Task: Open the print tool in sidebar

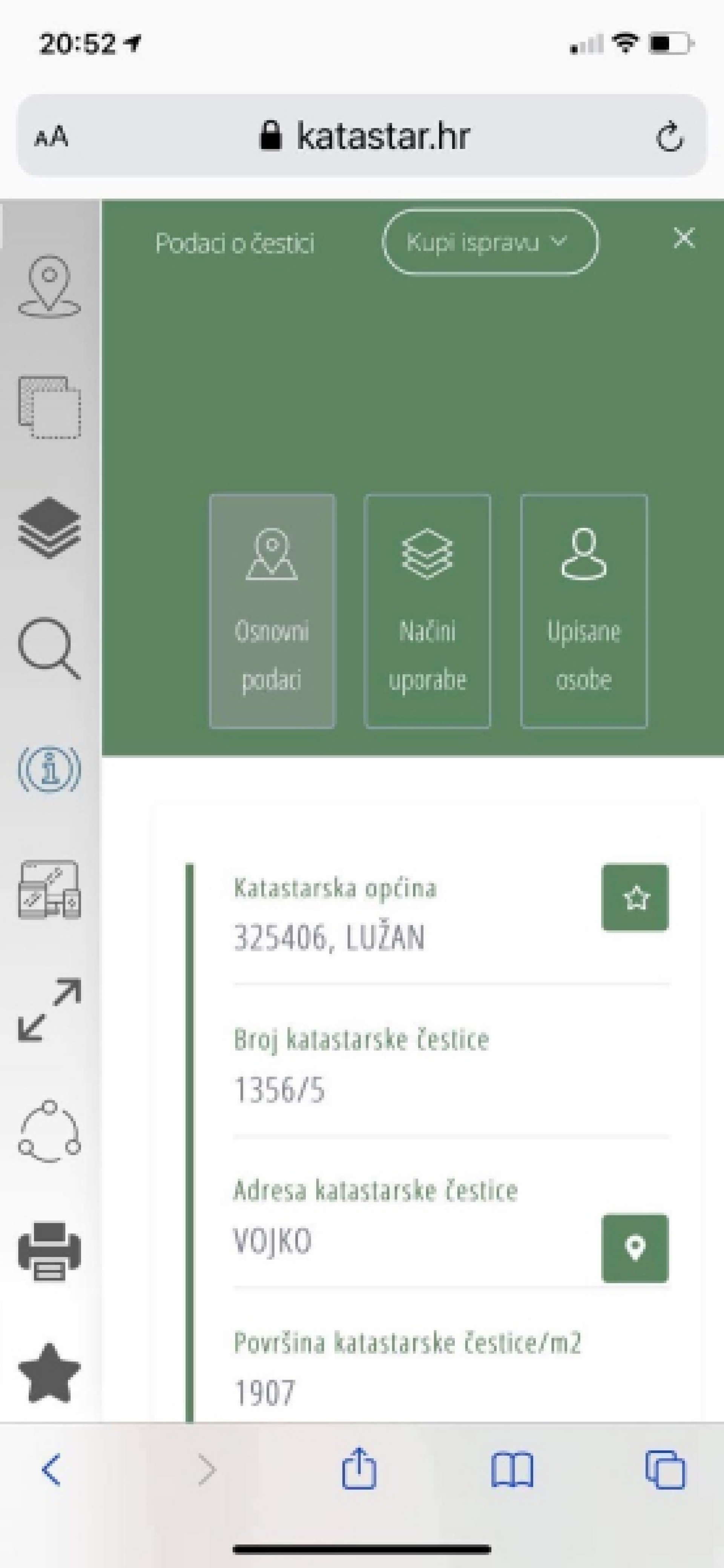Action: [49, 1252]
